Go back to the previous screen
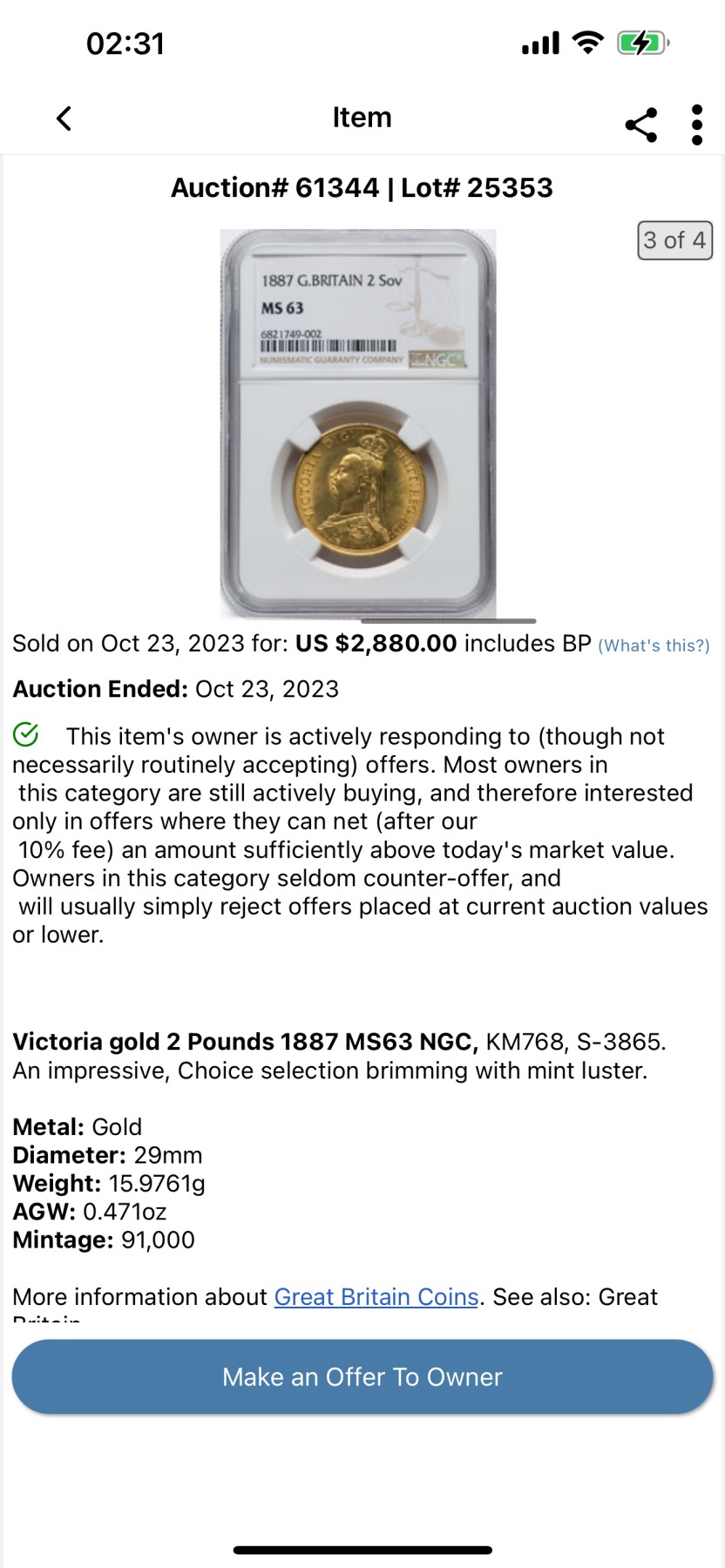Image resolution: width=725 pixels, height=1568 pixels. click(64, 118)
